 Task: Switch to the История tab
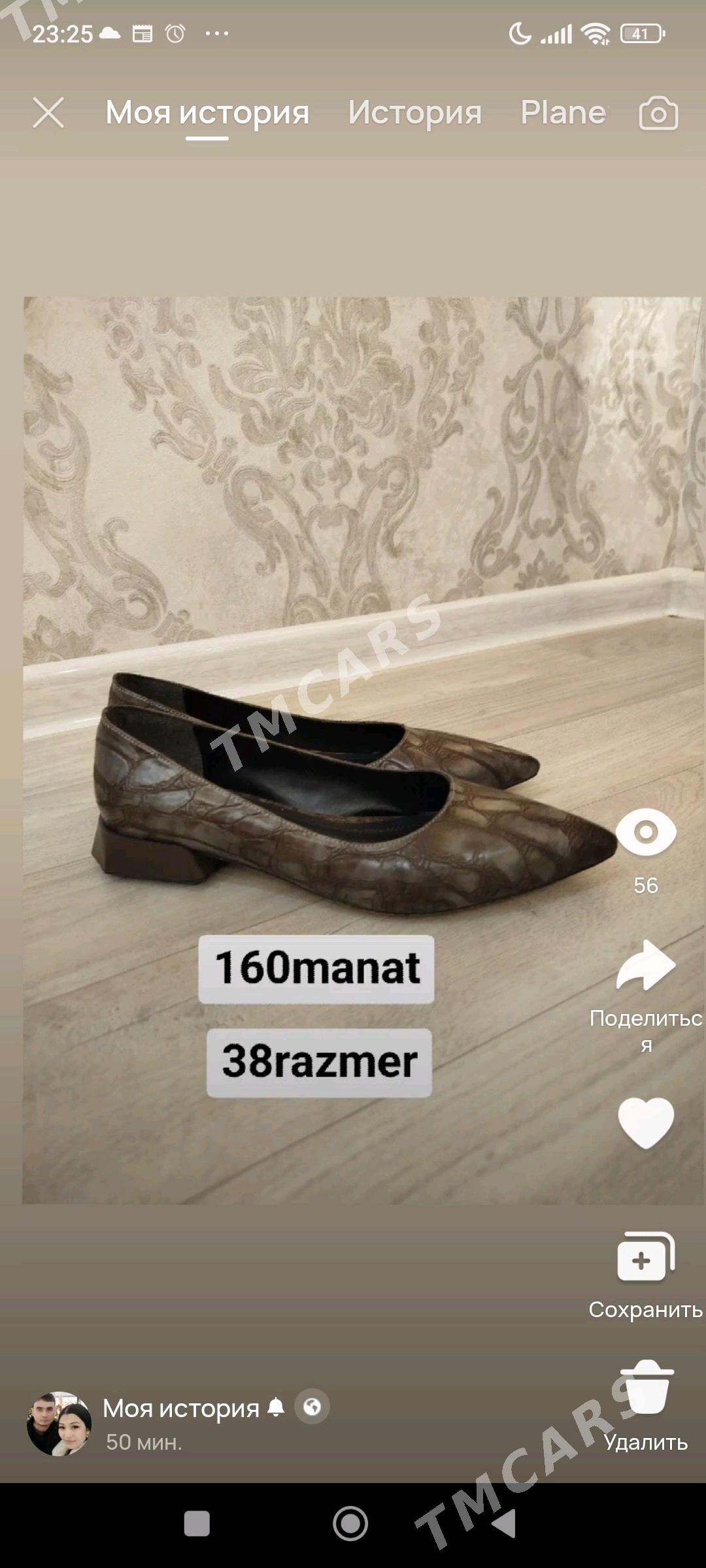(x=414, y=112)
